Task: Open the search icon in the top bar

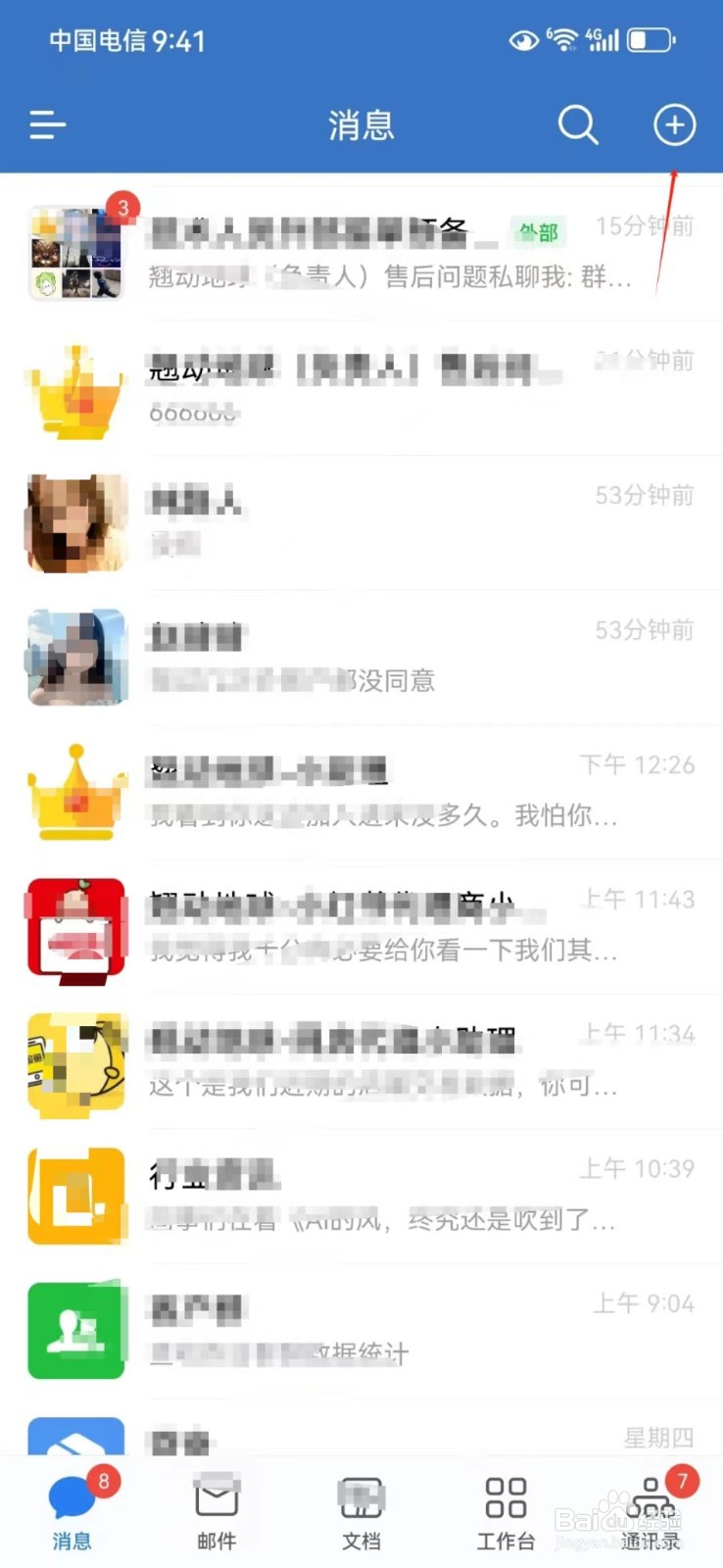Action: click(x=578, y=125)
